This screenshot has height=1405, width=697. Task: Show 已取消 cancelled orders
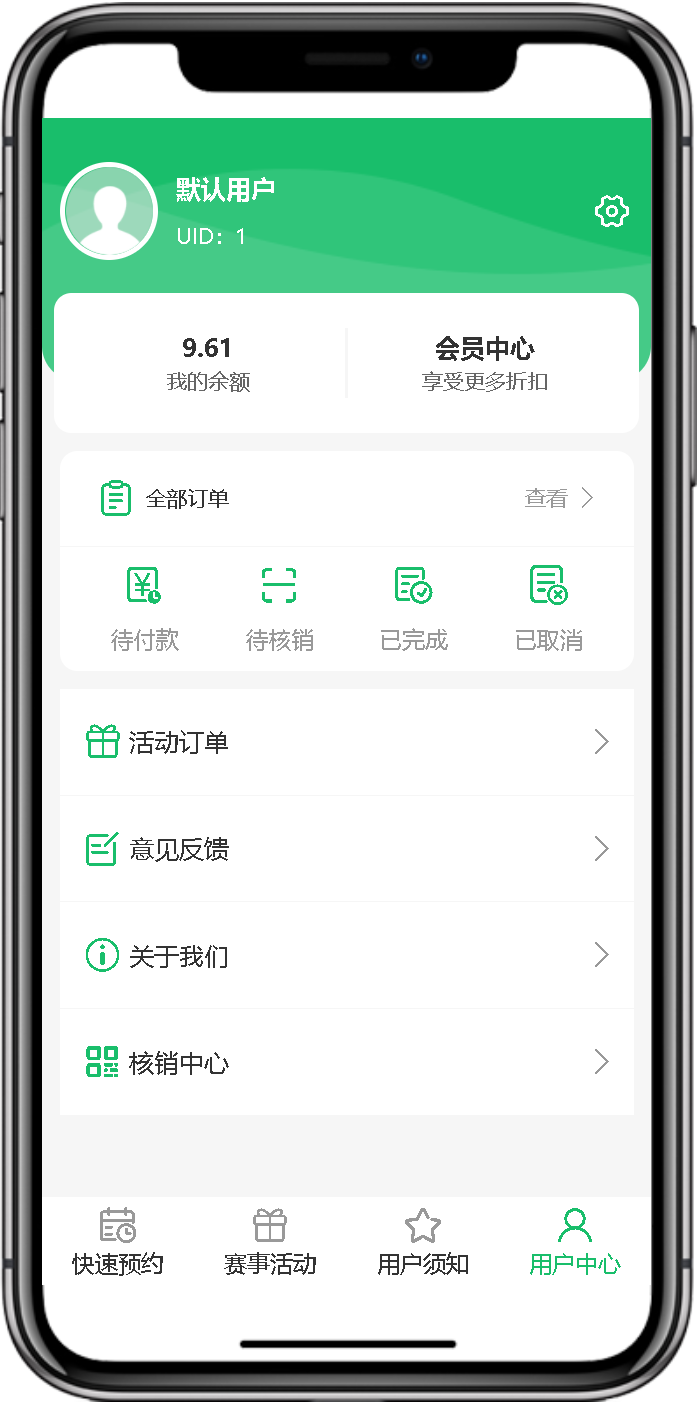pyautogui.click(x=548, y=608)
